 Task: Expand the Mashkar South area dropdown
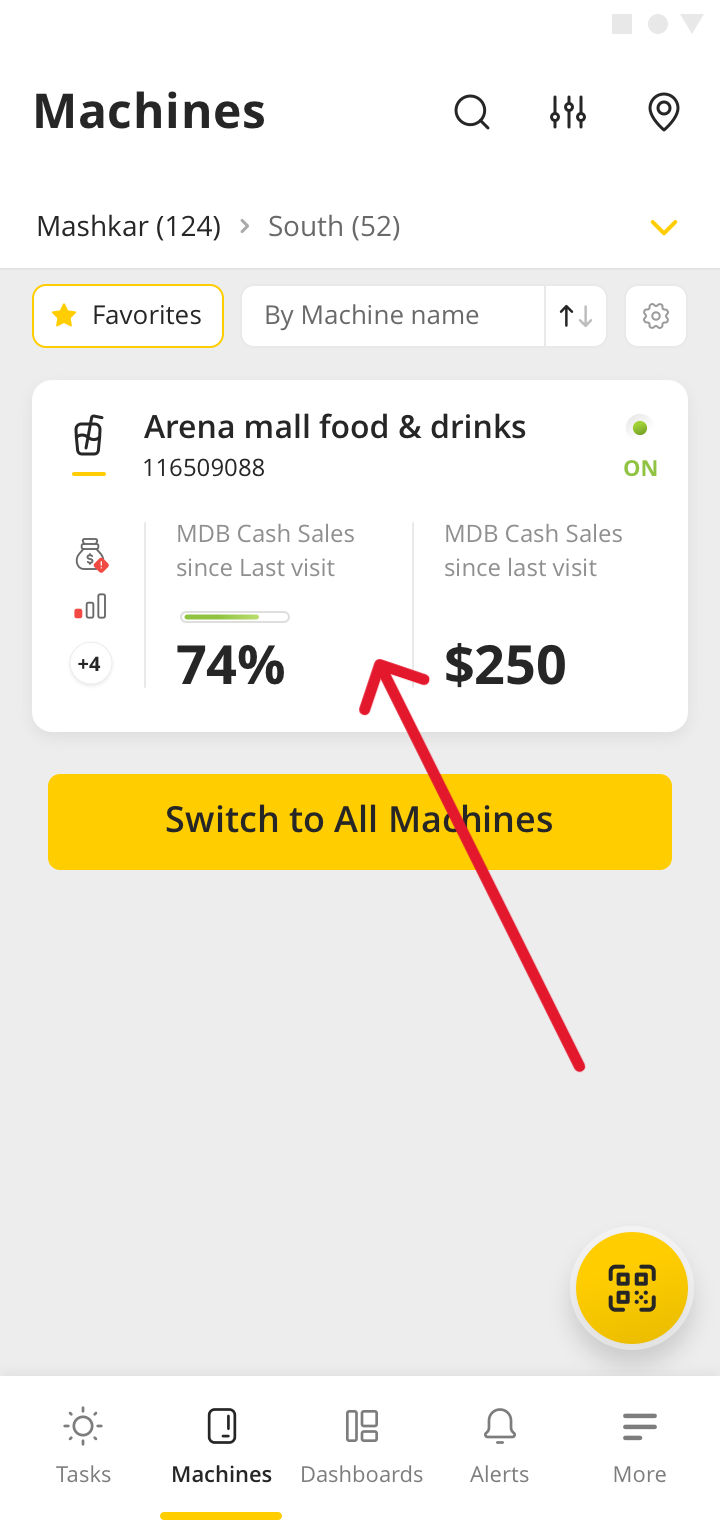tap(664, 227)
